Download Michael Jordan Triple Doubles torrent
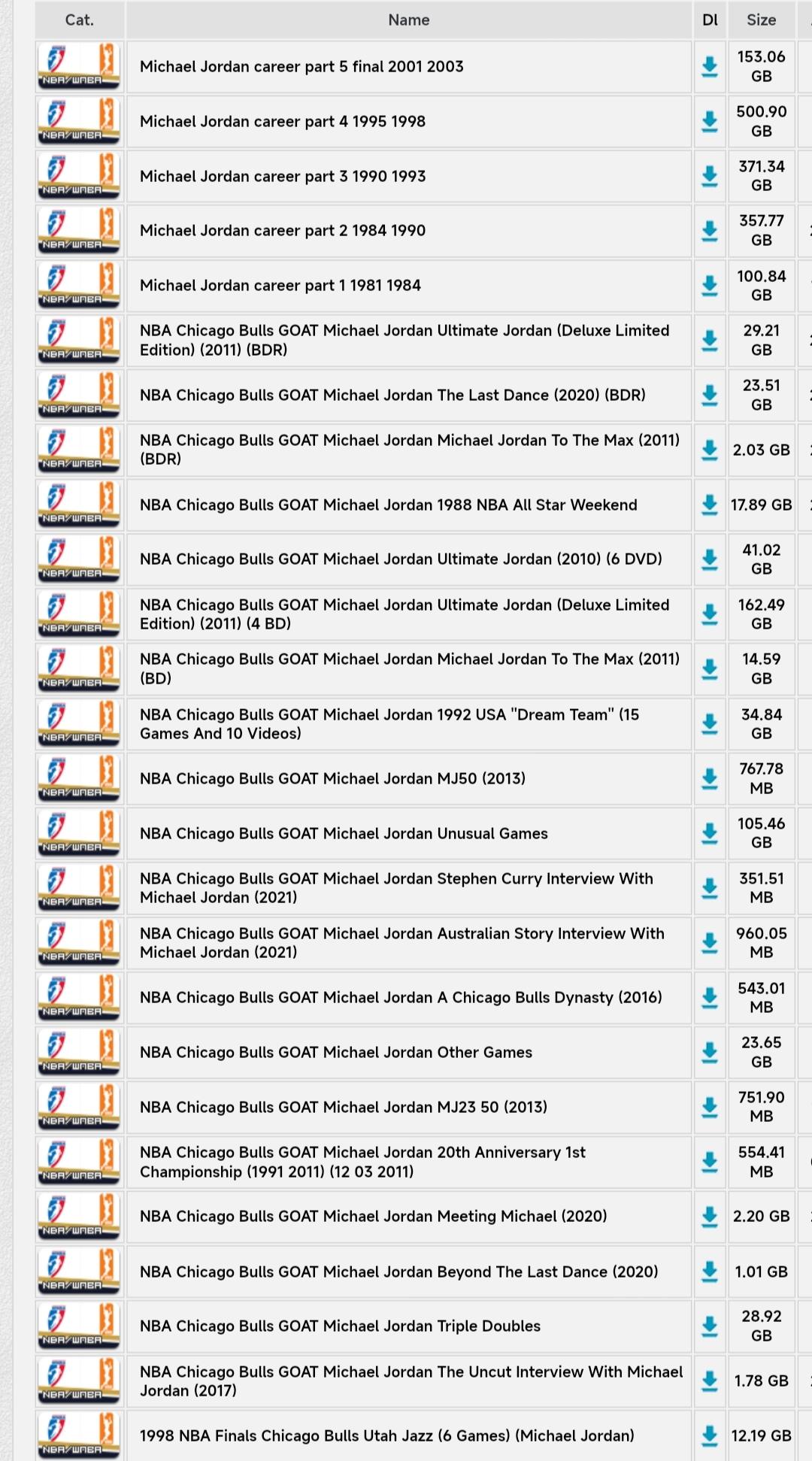Viewport: 812px width, 1461px height. [x=709, y=1326]
